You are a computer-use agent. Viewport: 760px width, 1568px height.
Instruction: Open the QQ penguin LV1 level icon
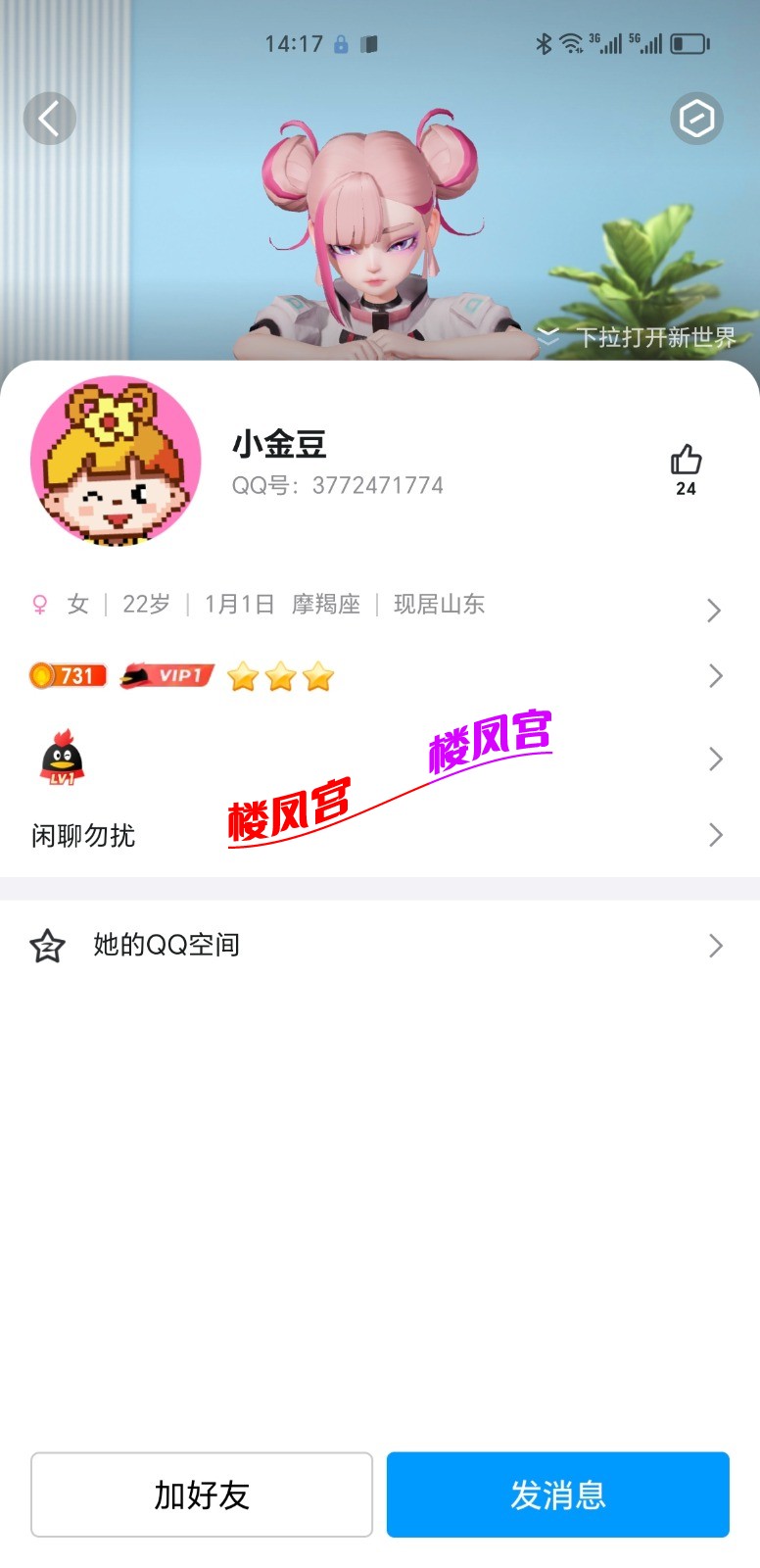[x=61, y=756]
